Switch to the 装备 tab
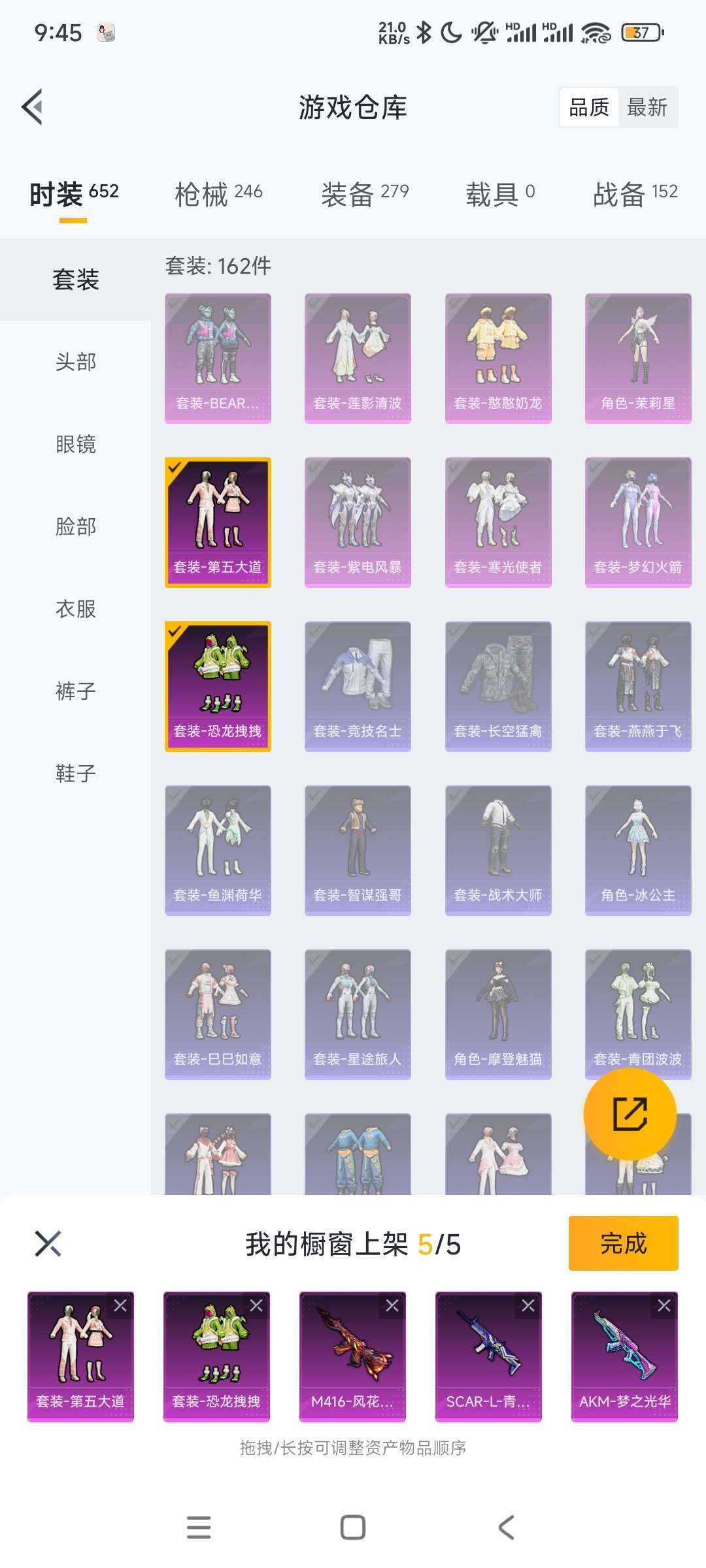 (x=365, y=193)
